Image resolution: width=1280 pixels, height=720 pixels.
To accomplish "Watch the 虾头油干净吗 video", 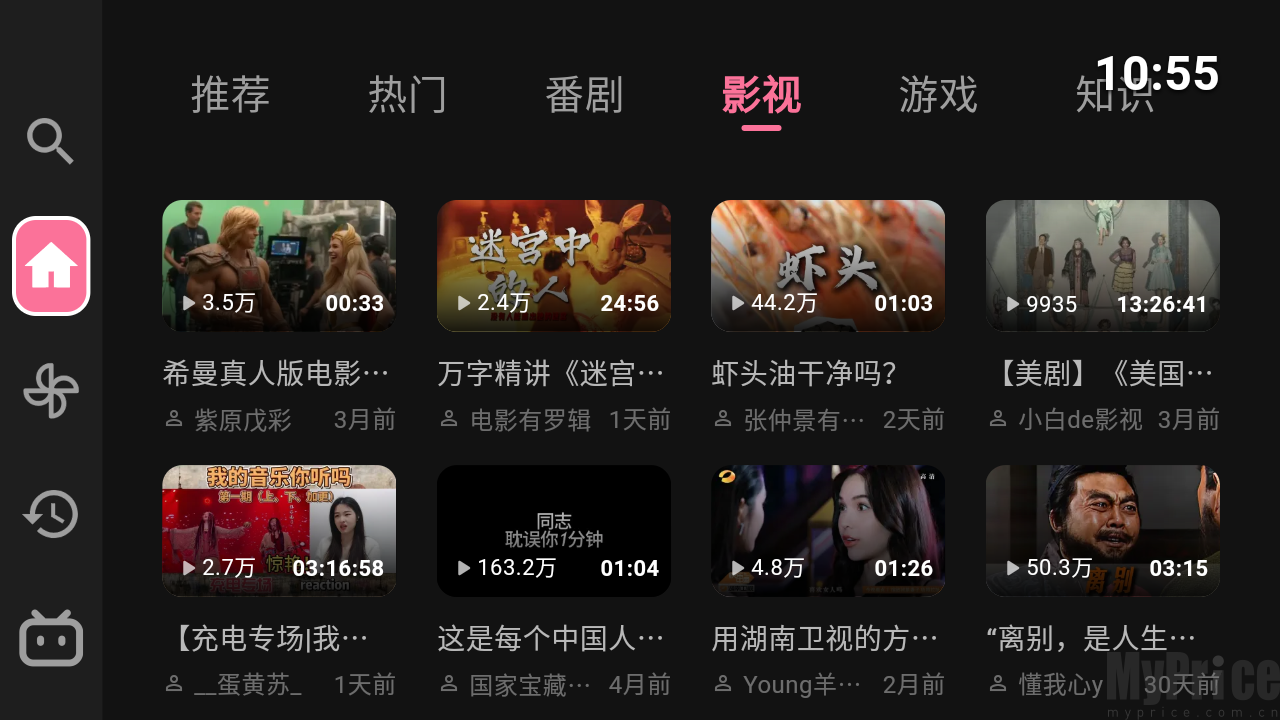I will click(x=827, y=266).
